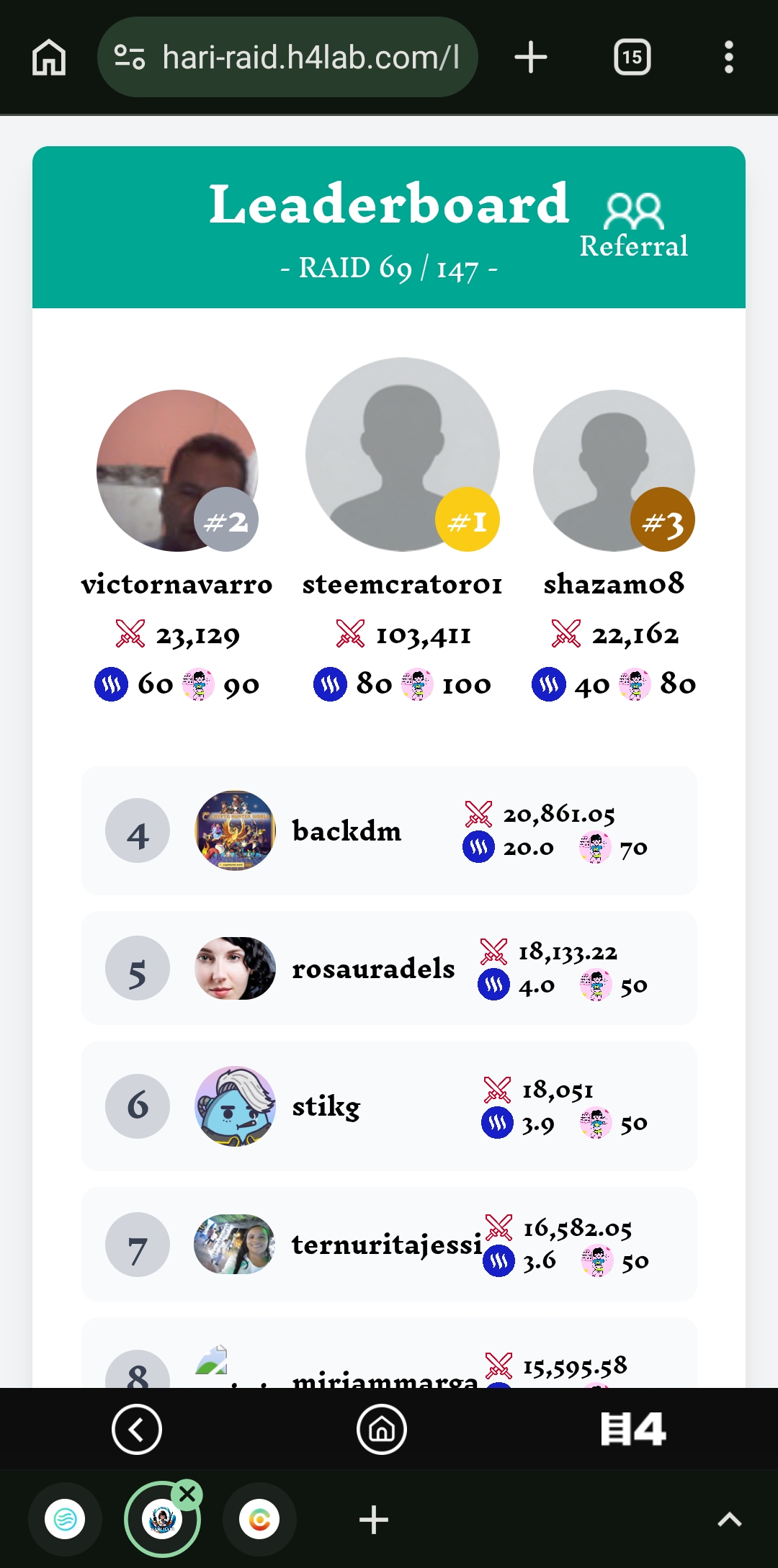This screenshot has width=778, height=1568.
Task: View shazam08's profile at rank #3
Action: tap(614, 471)
